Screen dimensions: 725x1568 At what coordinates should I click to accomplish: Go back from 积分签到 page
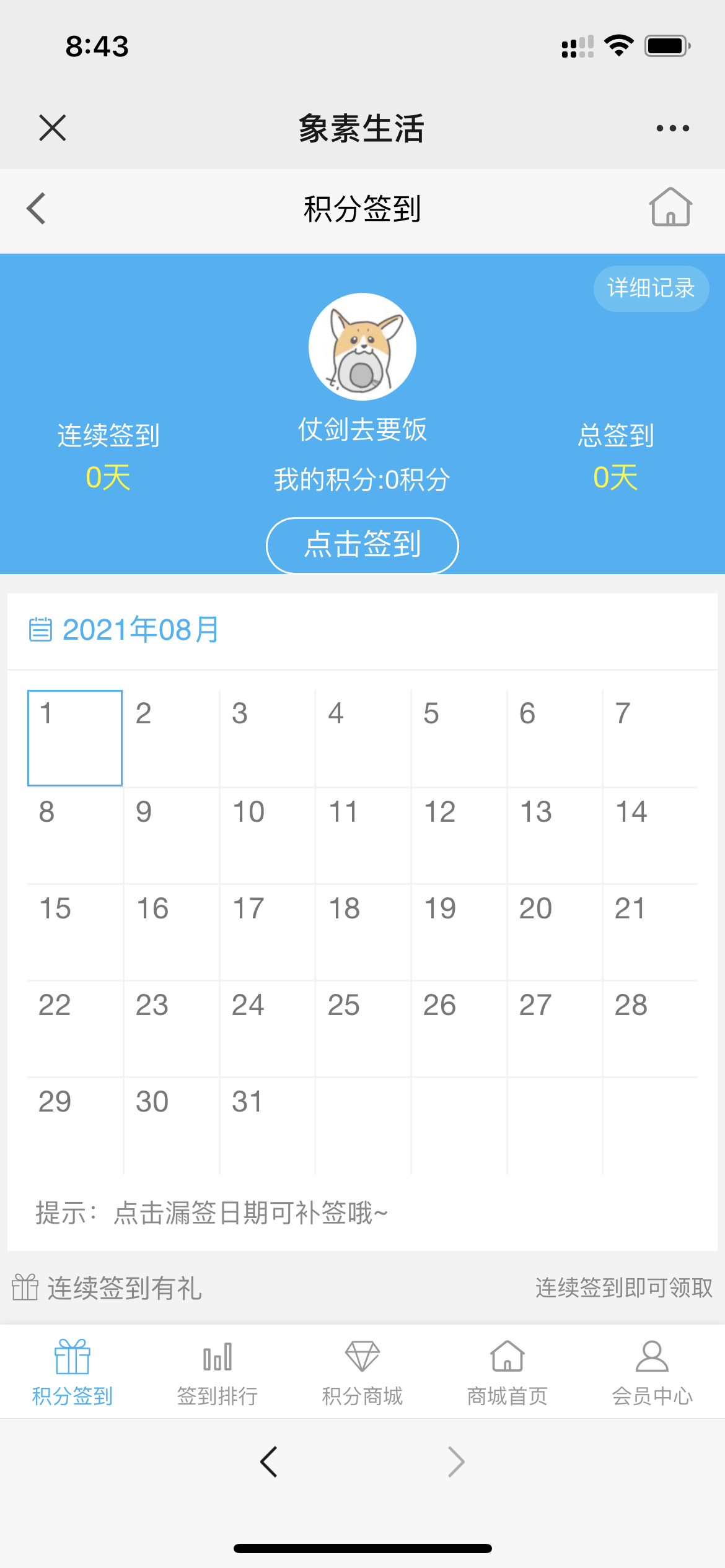[37, 208]
